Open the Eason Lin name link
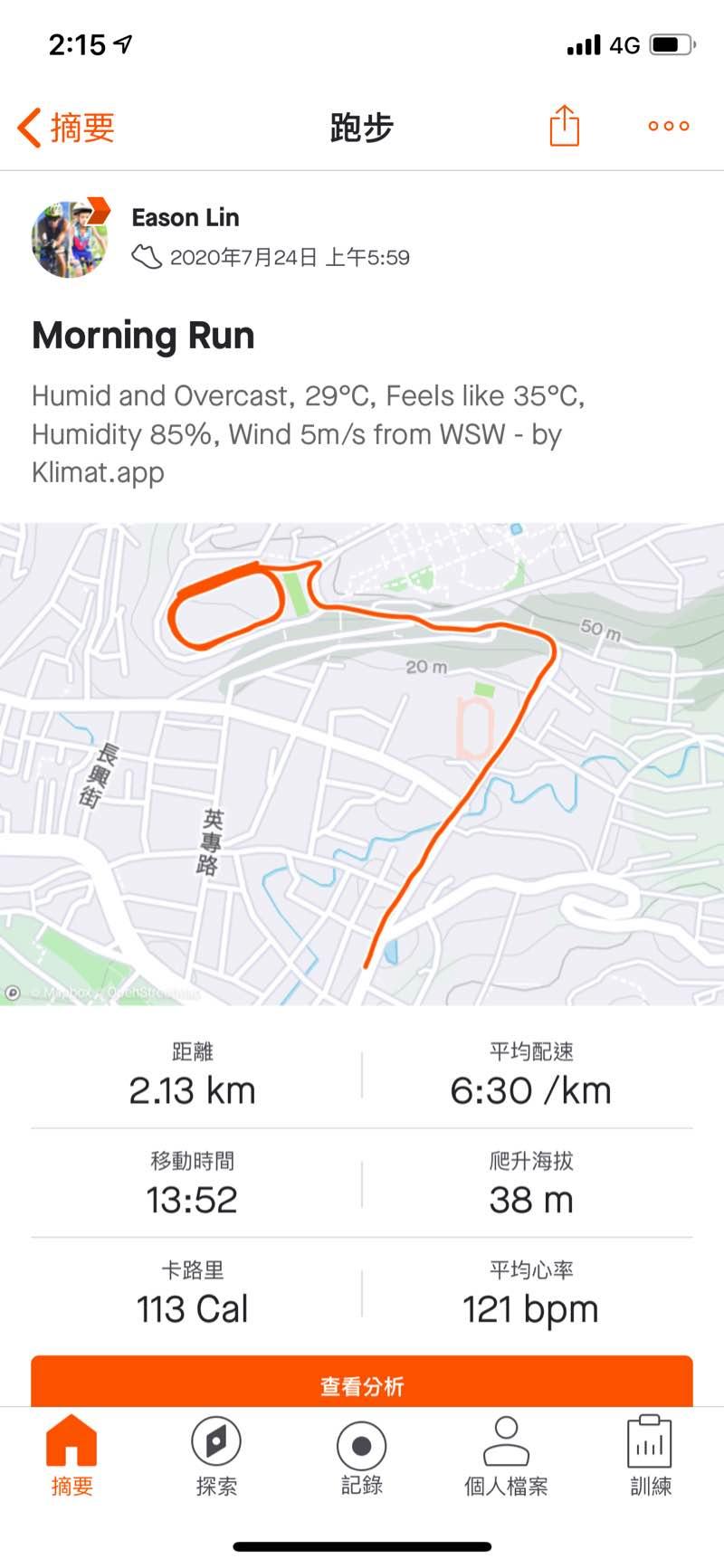Image resolution: width=724 pixels, height=1568 pixels. point(186,217)
